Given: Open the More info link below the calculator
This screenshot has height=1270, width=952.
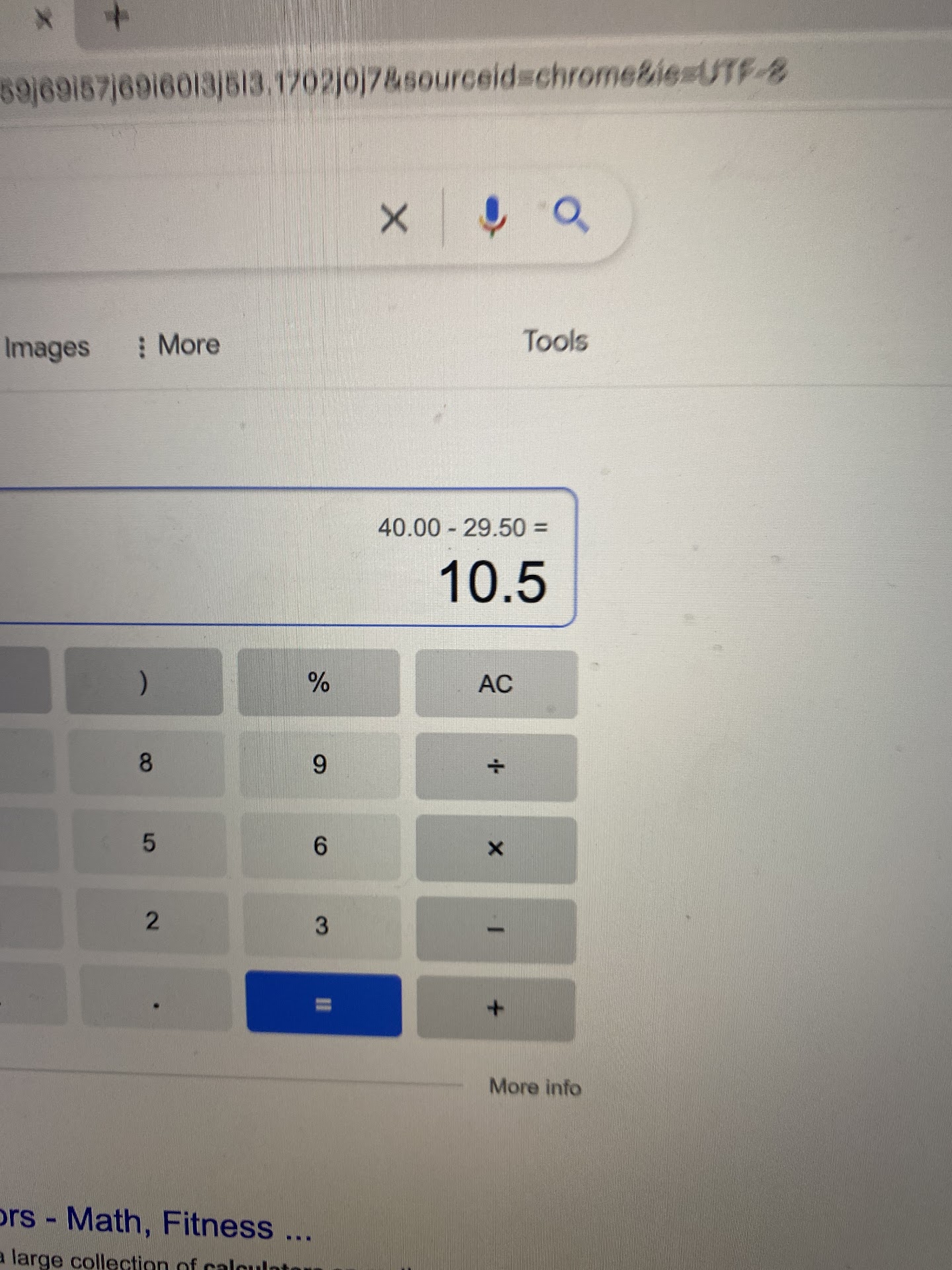Looking at the screenshot, I should 535,1087.
